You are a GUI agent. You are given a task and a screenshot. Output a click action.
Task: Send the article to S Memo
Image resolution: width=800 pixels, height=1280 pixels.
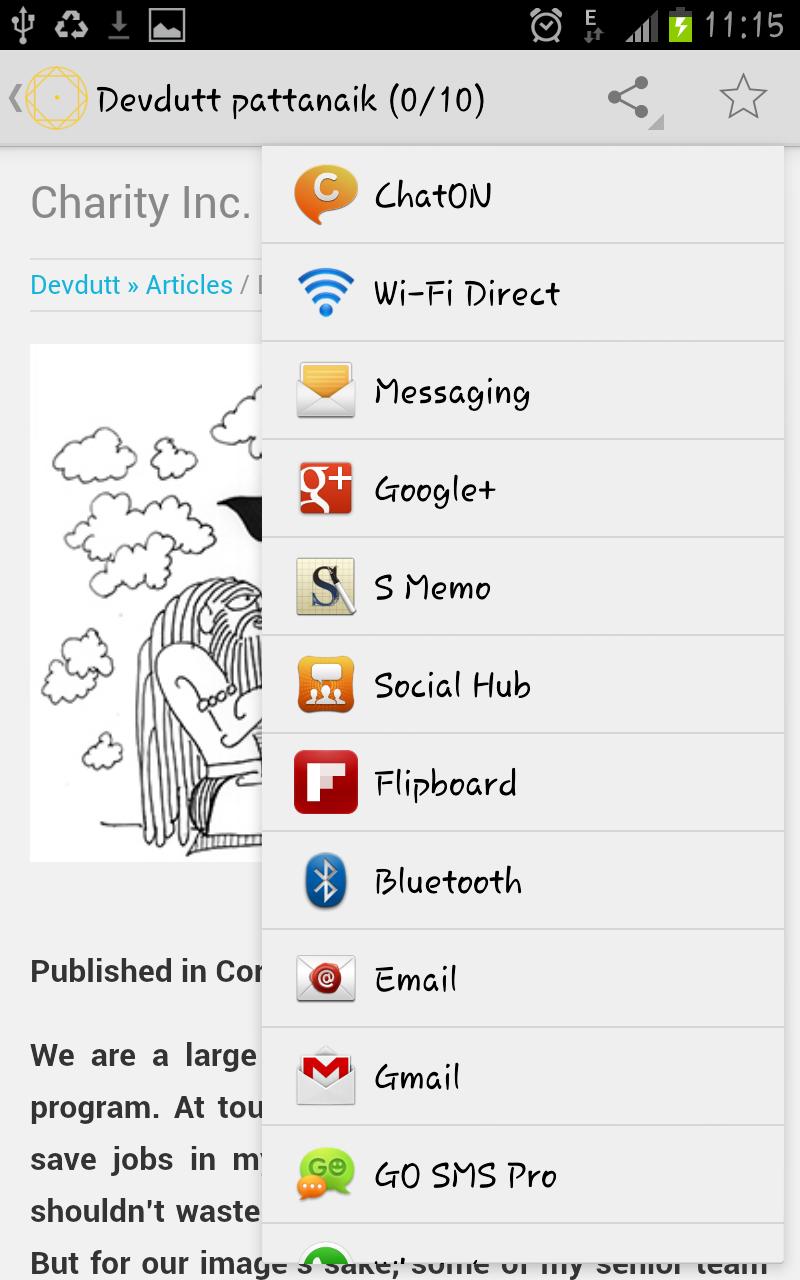522,587
